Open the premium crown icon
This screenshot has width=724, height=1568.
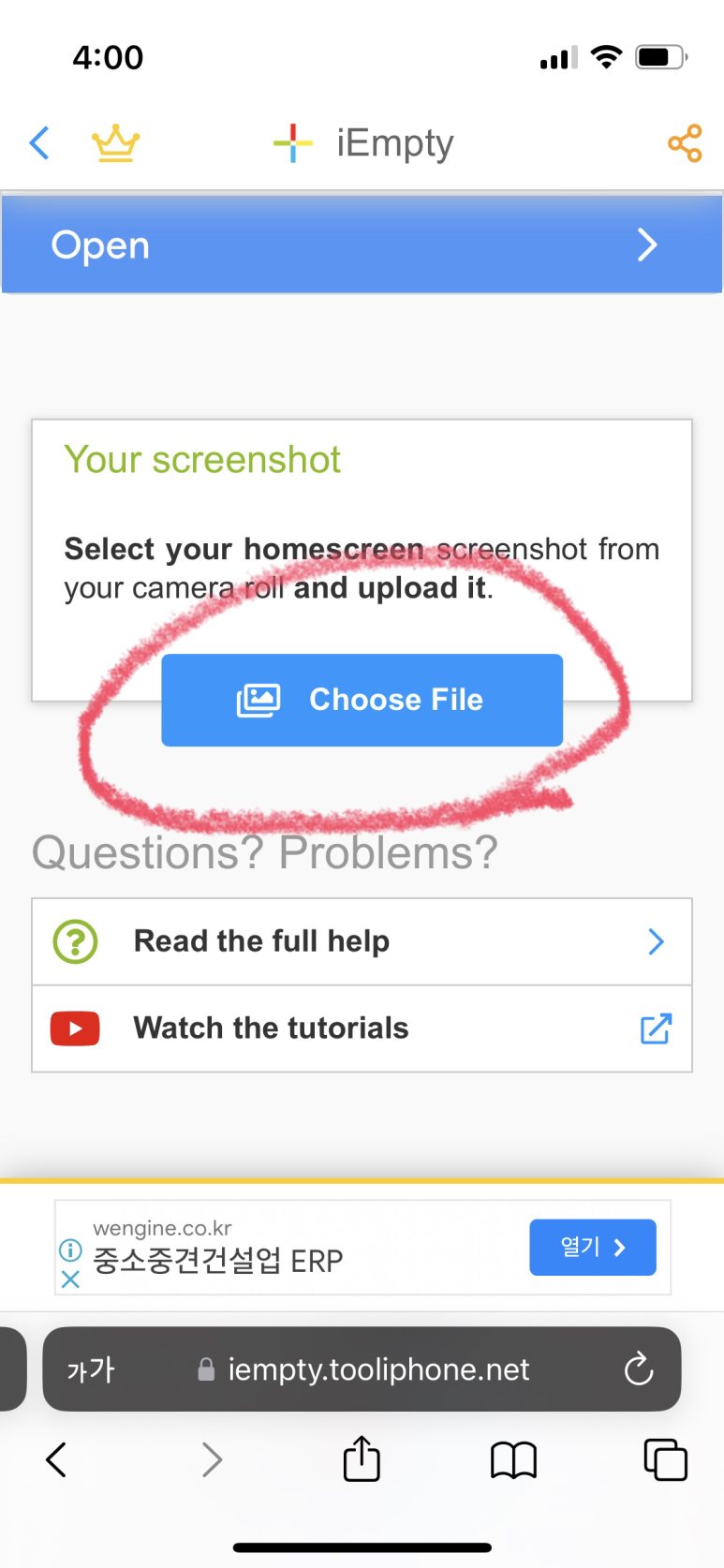tap(115, 144)
